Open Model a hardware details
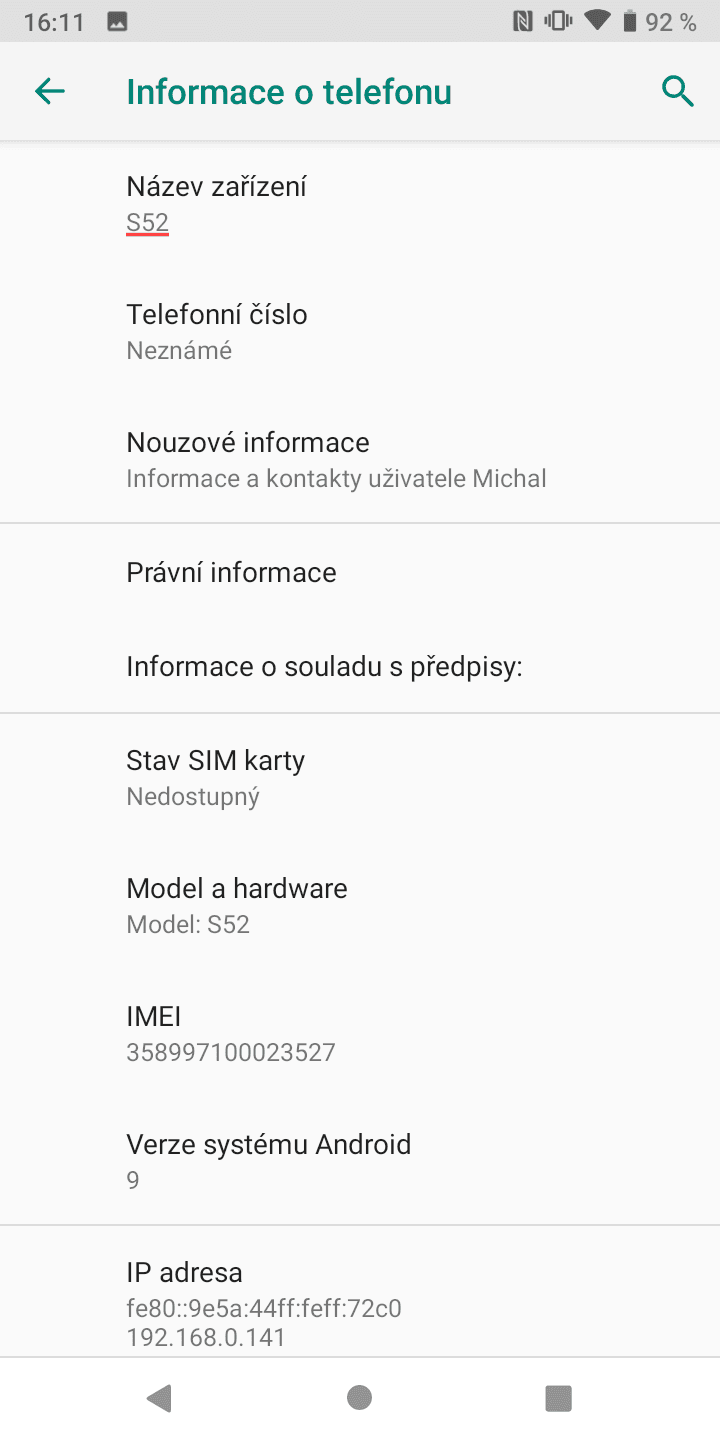This screenshot has width=720, height=1440. click(360, 906)
